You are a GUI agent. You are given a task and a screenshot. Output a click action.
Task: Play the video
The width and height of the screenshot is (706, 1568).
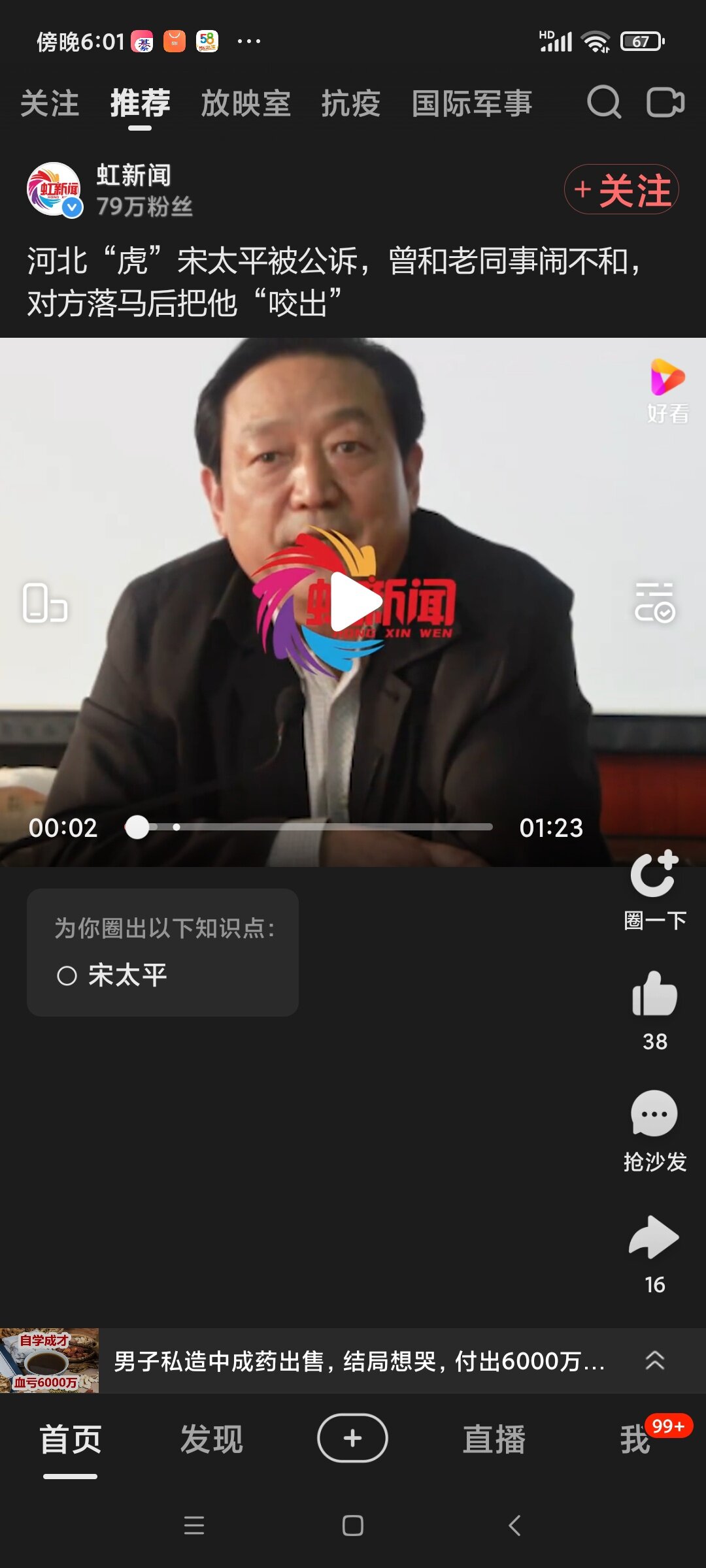pos(353,602)
